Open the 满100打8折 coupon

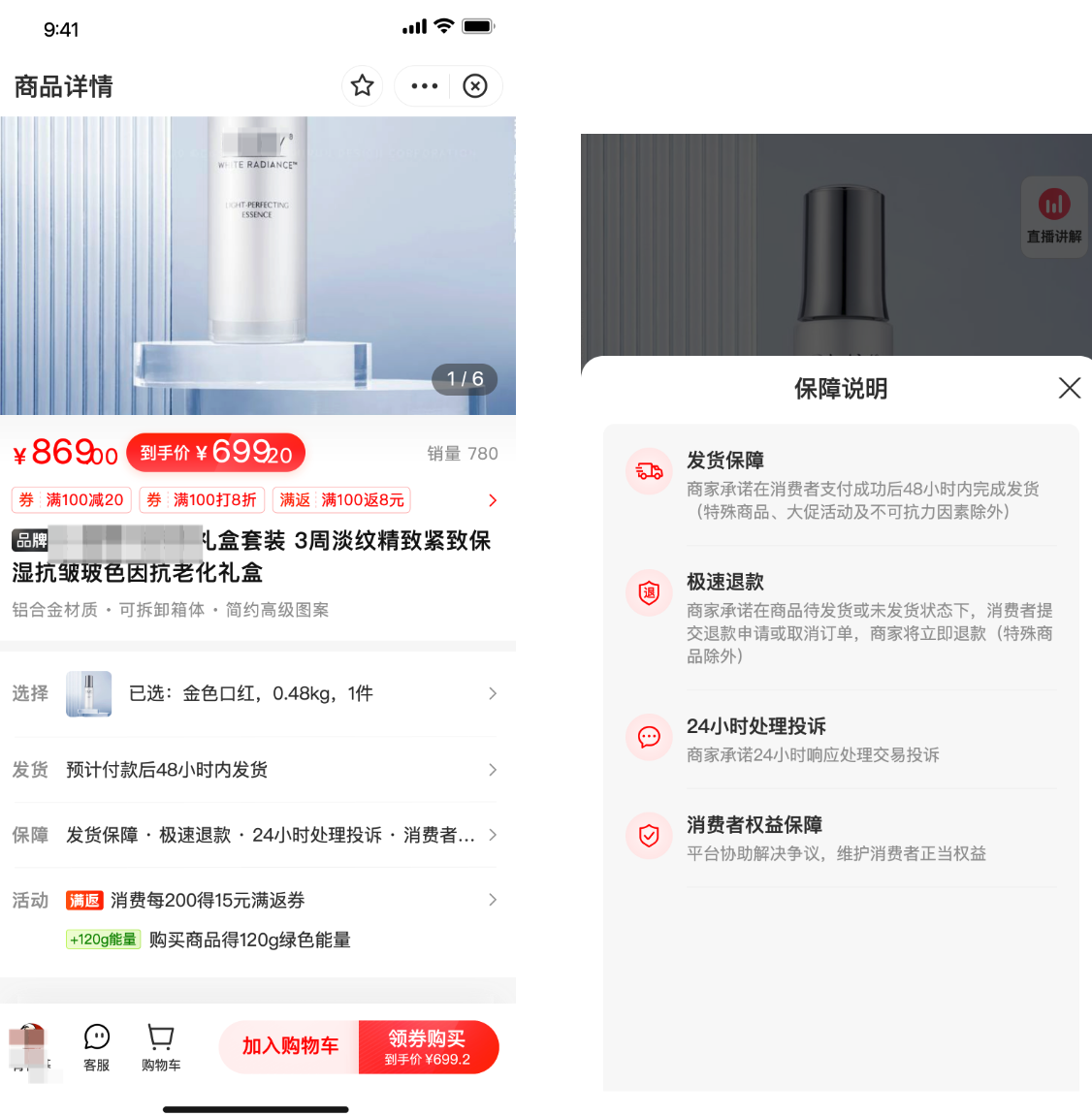203,499
